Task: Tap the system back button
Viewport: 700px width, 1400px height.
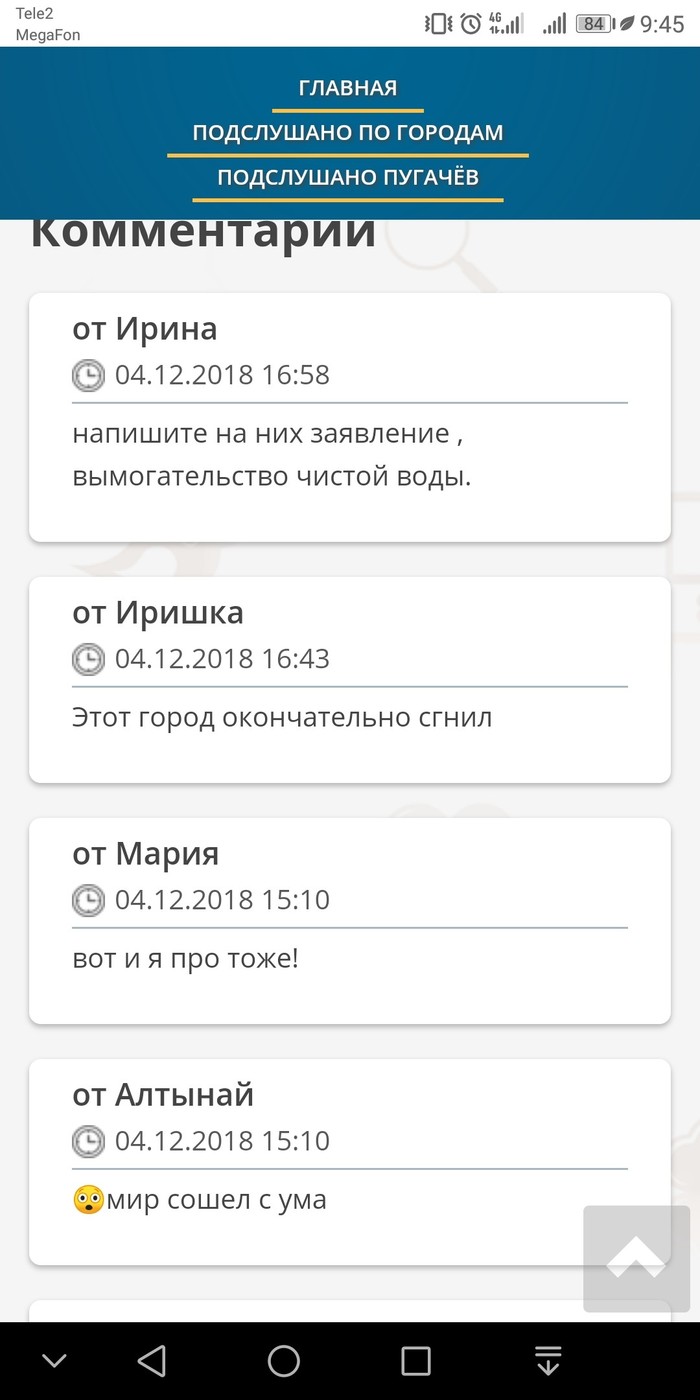Action: click(x=151, y=1360)
